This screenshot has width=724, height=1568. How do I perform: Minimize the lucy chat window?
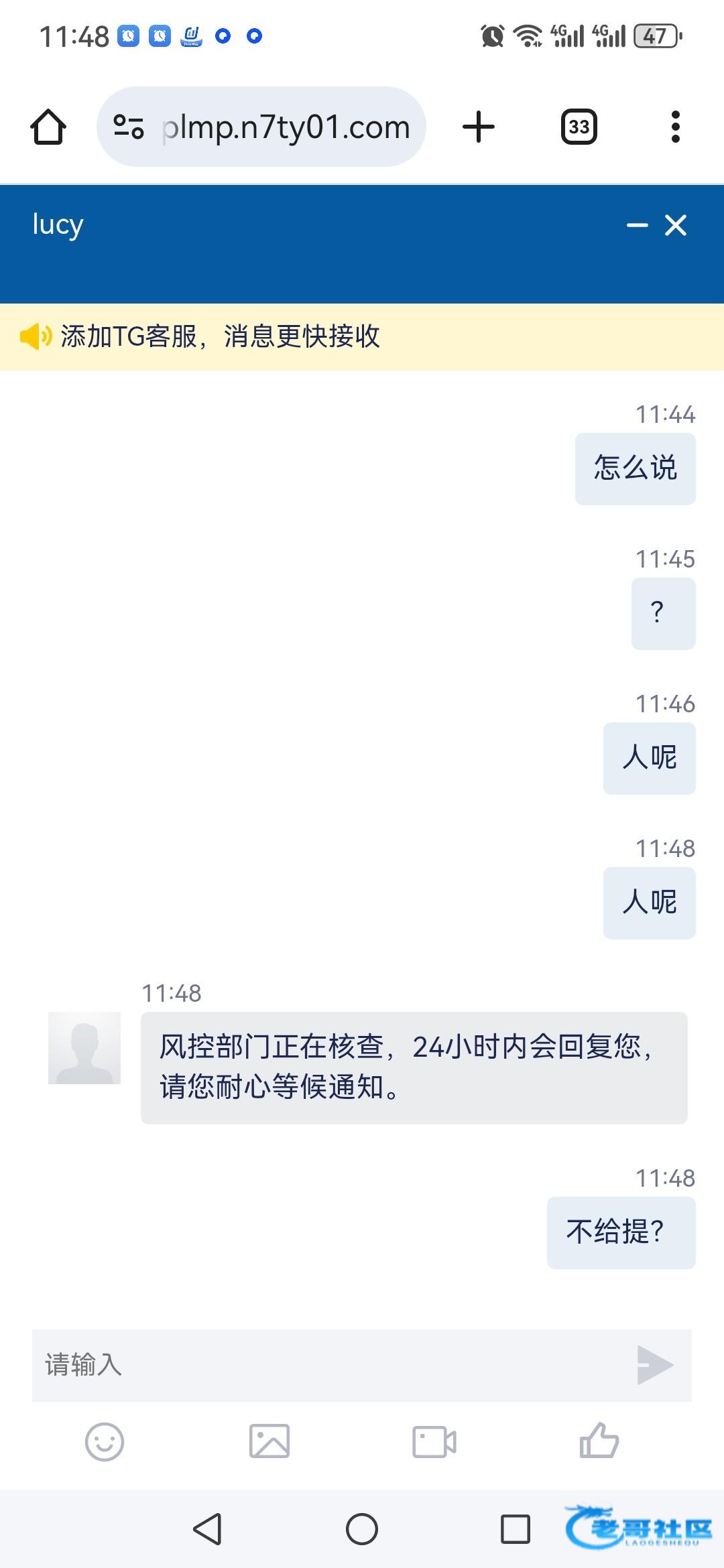(x=637, y=226)
